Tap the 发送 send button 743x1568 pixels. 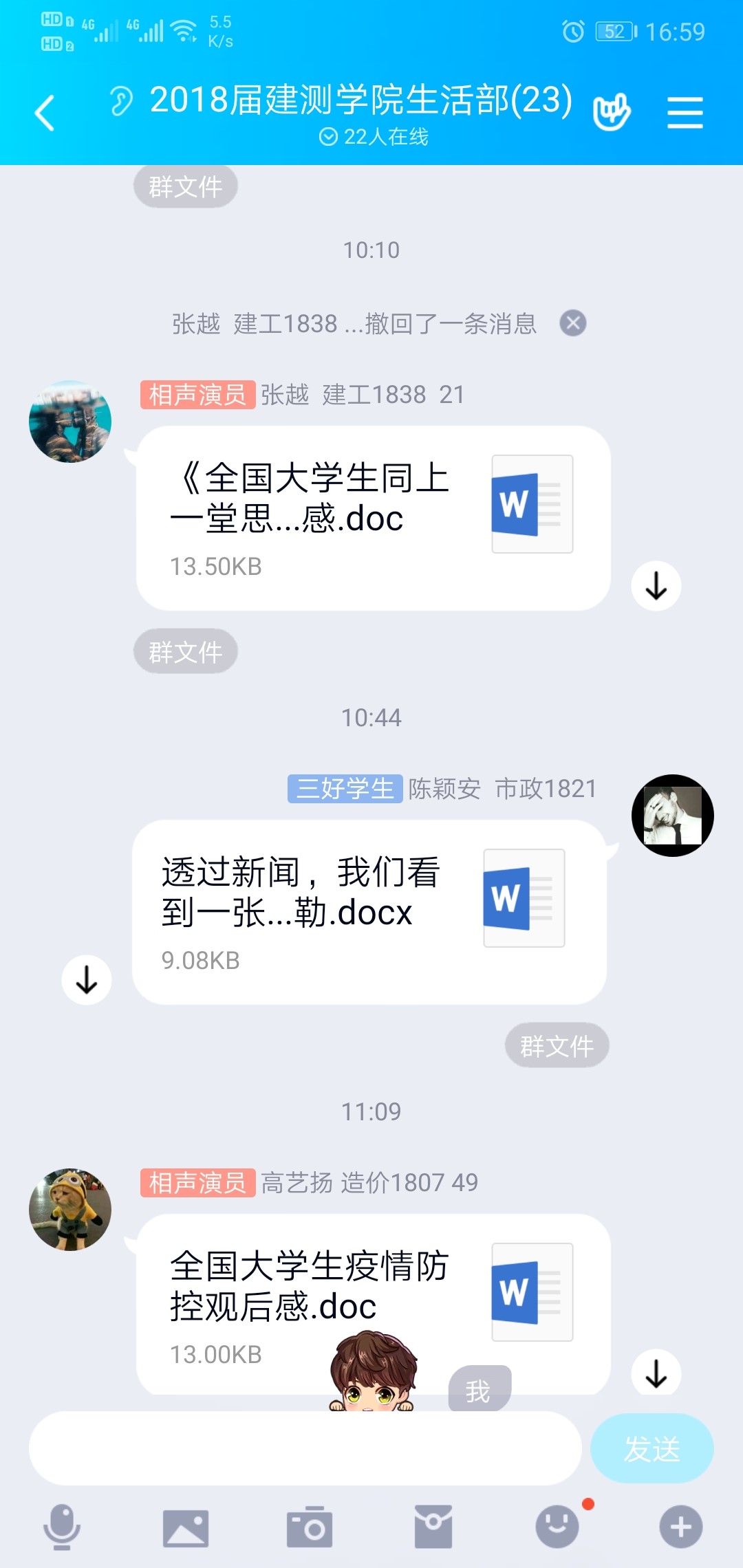pos(652,1448)
